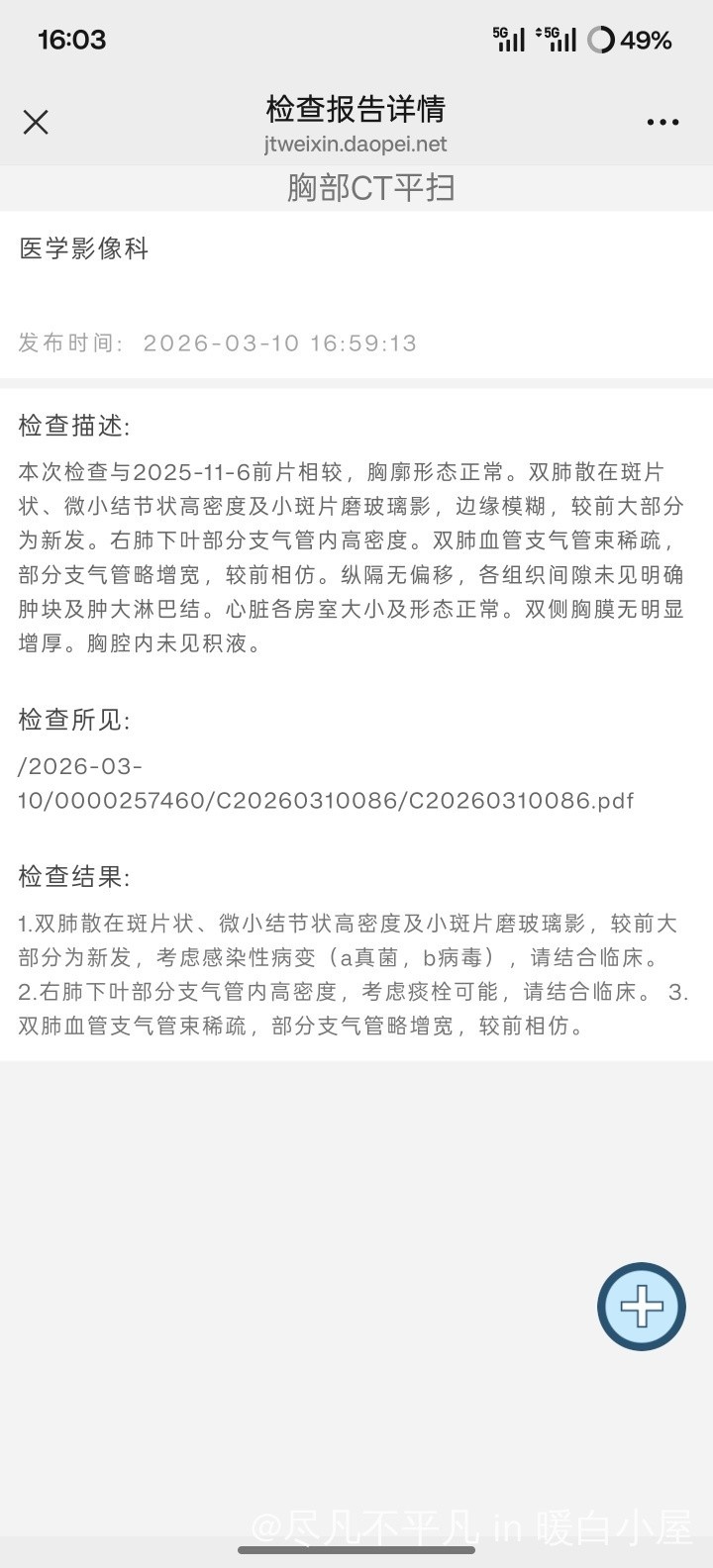Close the report details page
The image size is (713, 1568).
click(36, 122)
